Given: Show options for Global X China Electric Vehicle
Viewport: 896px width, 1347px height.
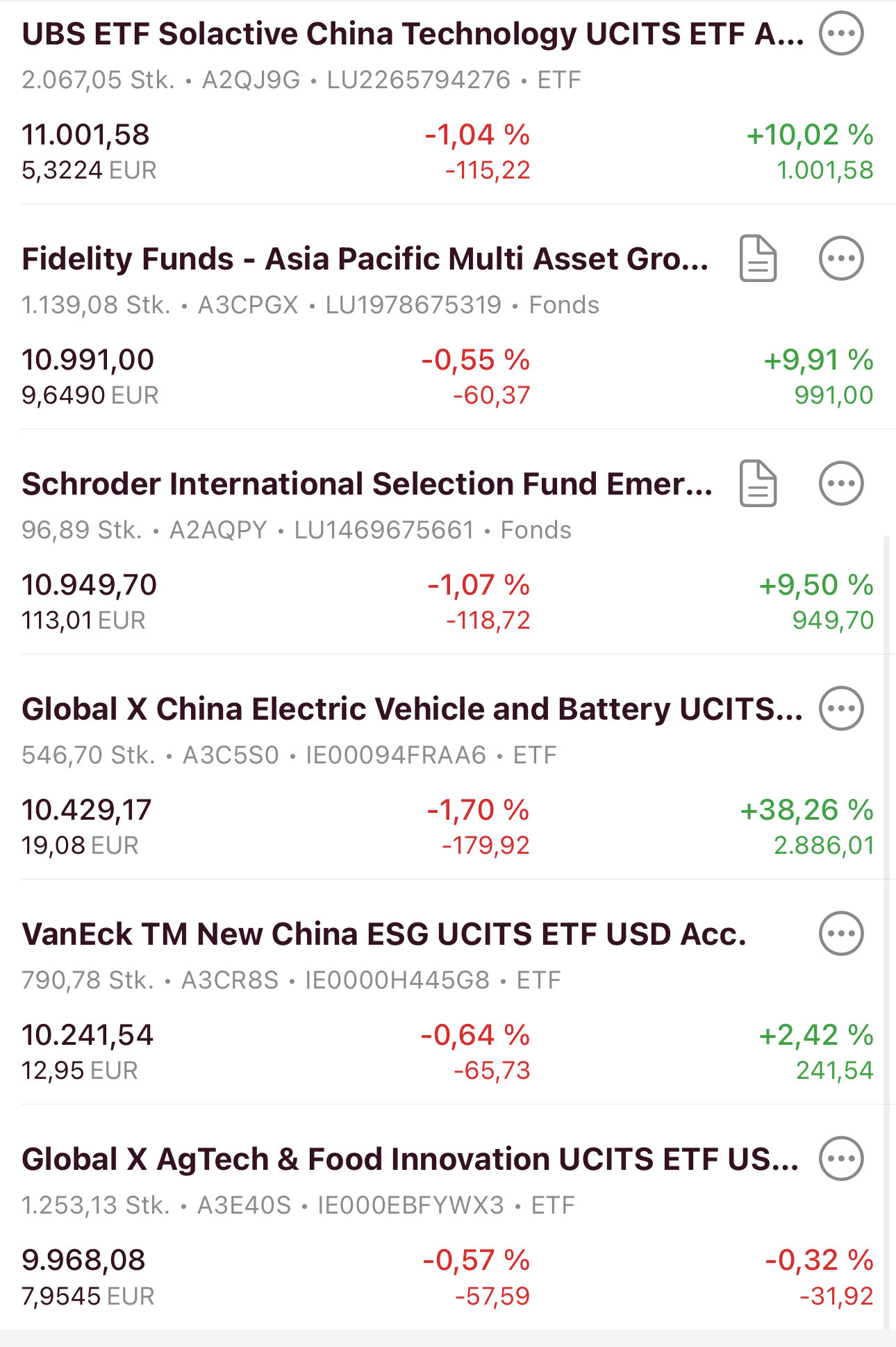Looking at the screenshot, I should 841,709.
